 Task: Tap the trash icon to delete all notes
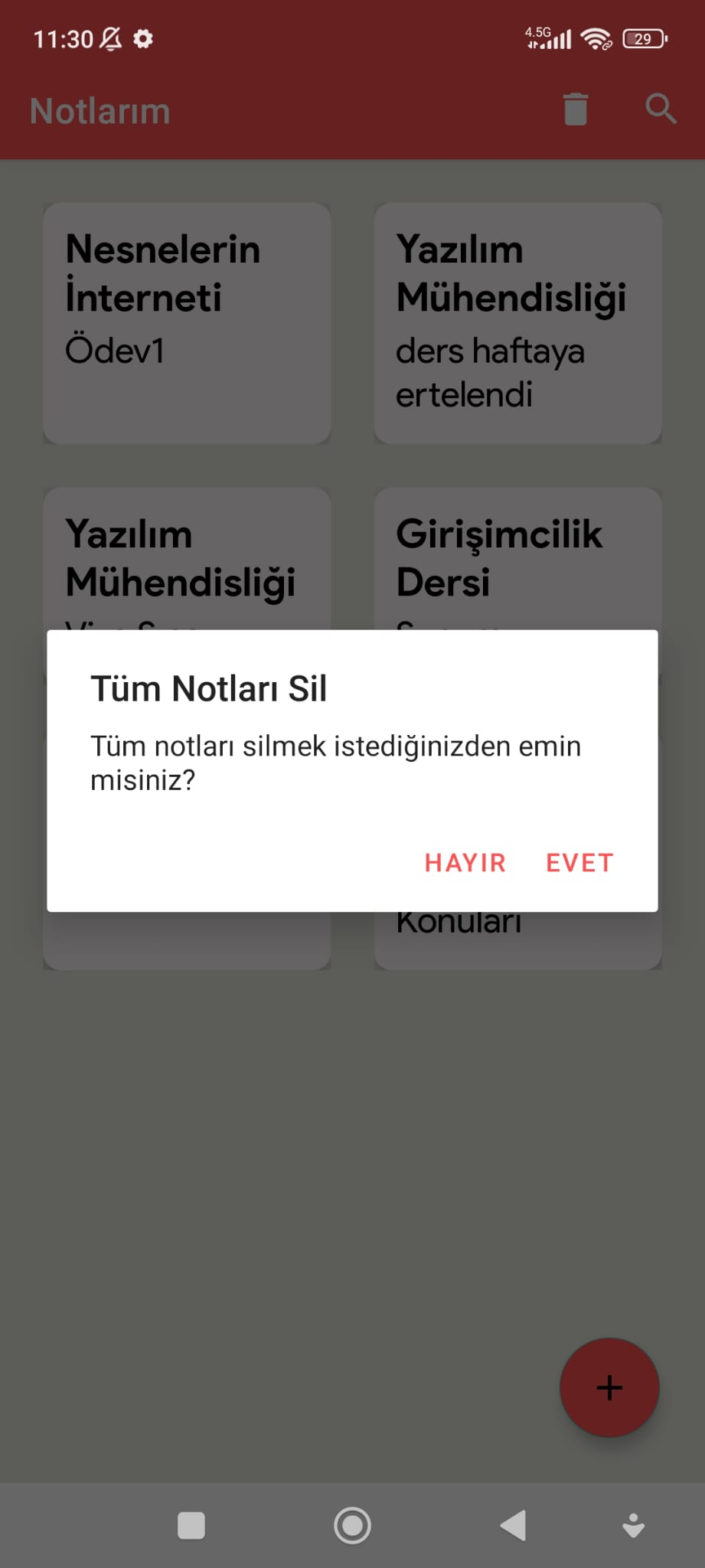click(x=576, y=109)
